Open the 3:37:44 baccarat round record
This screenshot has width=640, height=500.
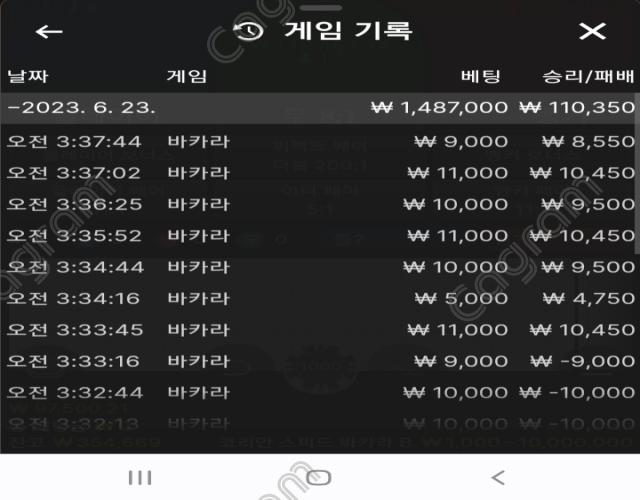320,141
